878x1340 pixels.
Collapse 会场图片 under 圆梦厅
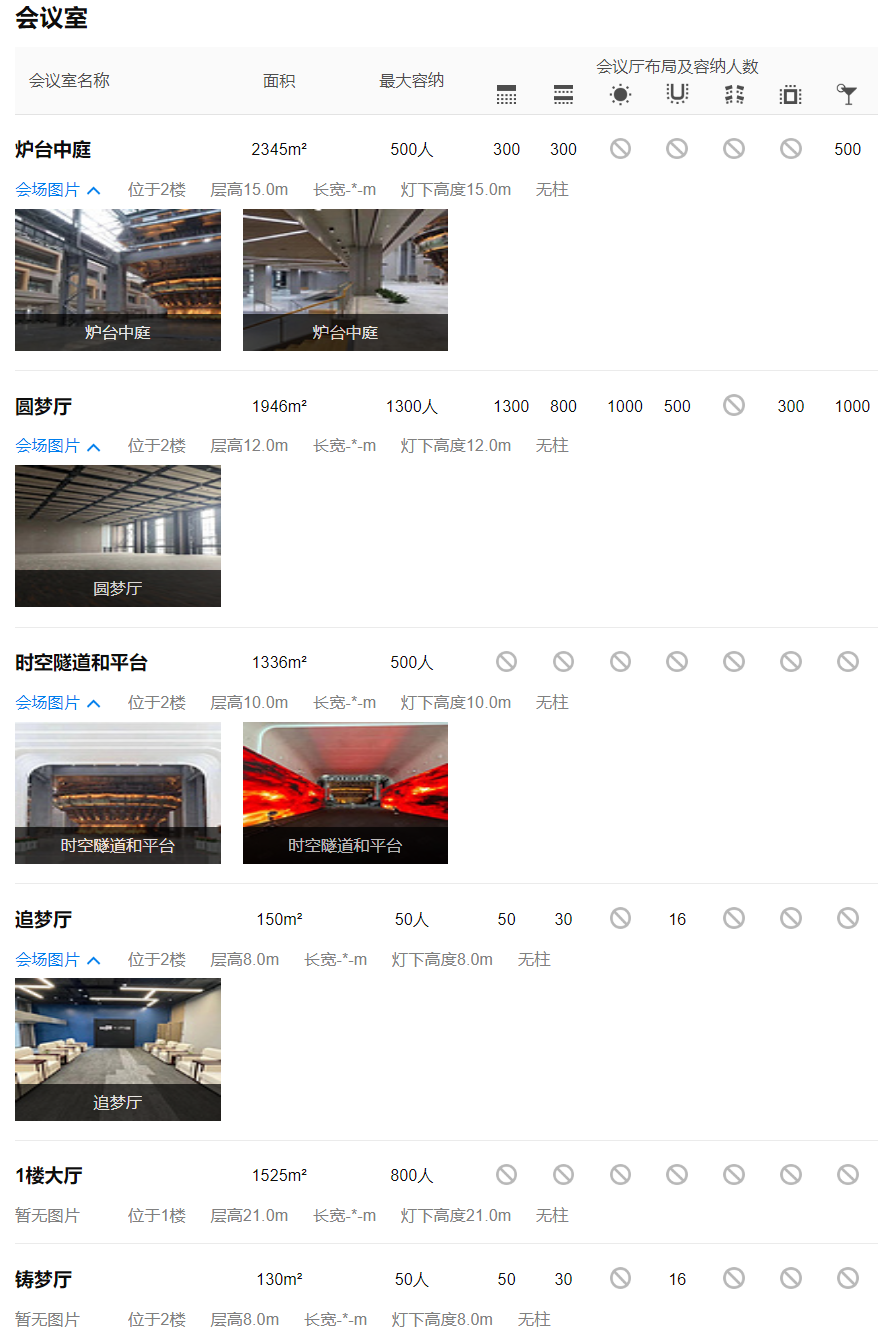57,446
